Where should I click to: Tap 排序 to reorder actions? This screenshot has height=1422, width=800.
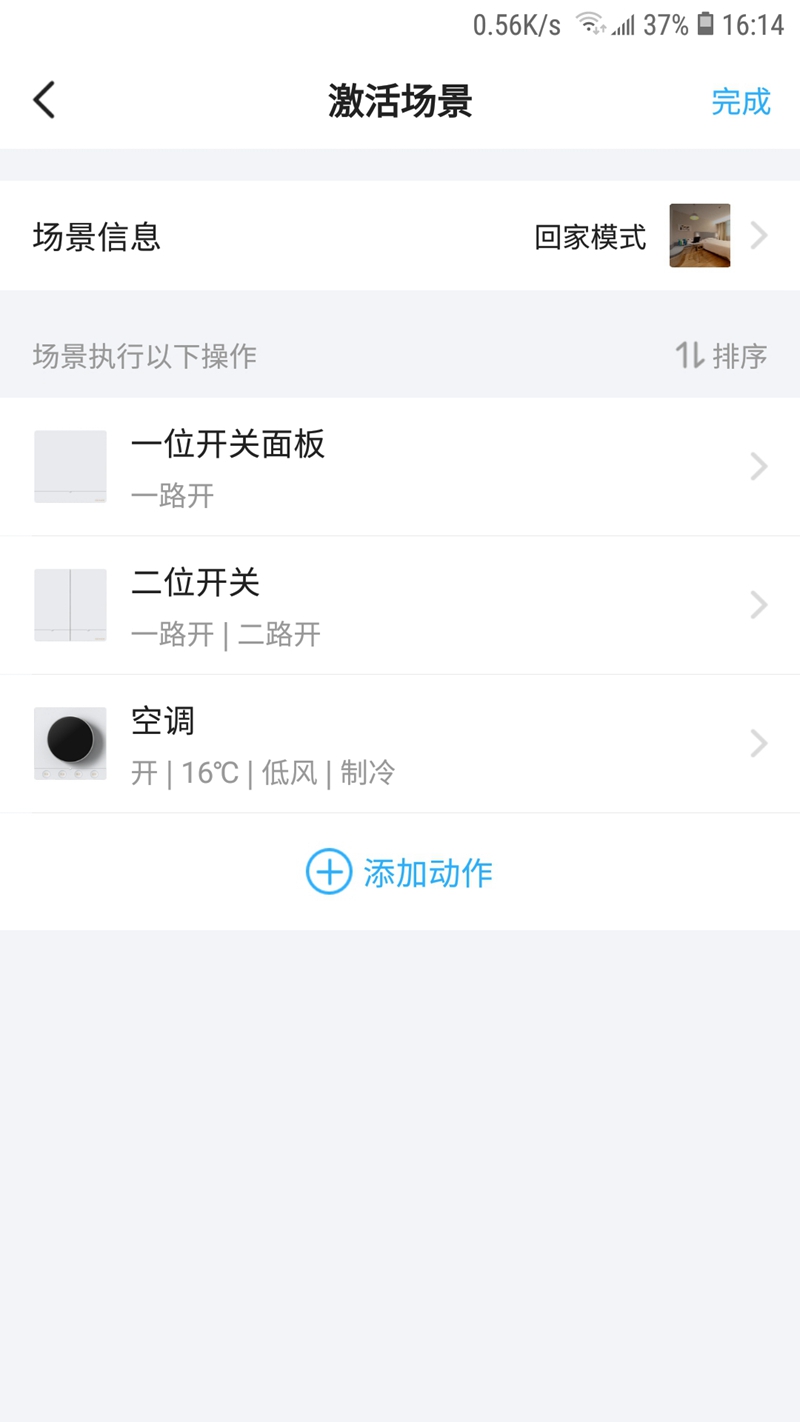click(722, 355)
